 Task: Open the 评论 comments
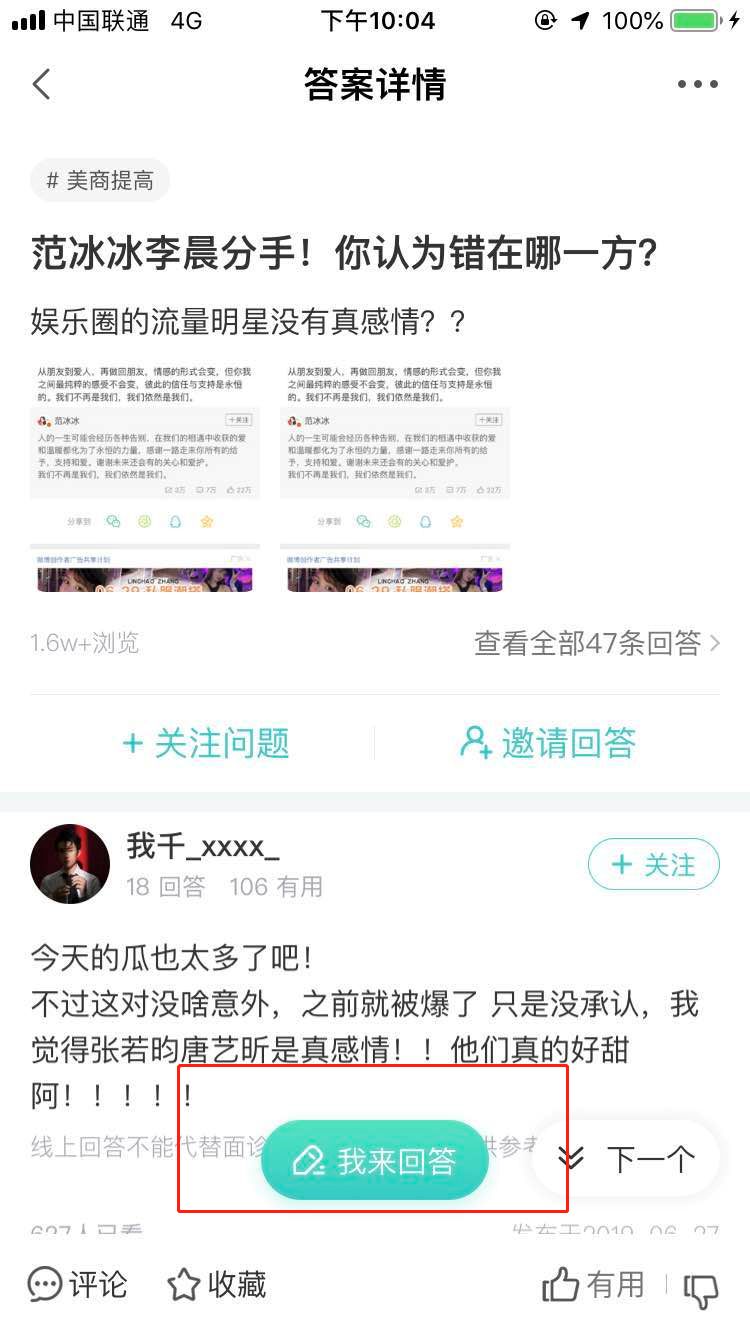coord(78,1284)
